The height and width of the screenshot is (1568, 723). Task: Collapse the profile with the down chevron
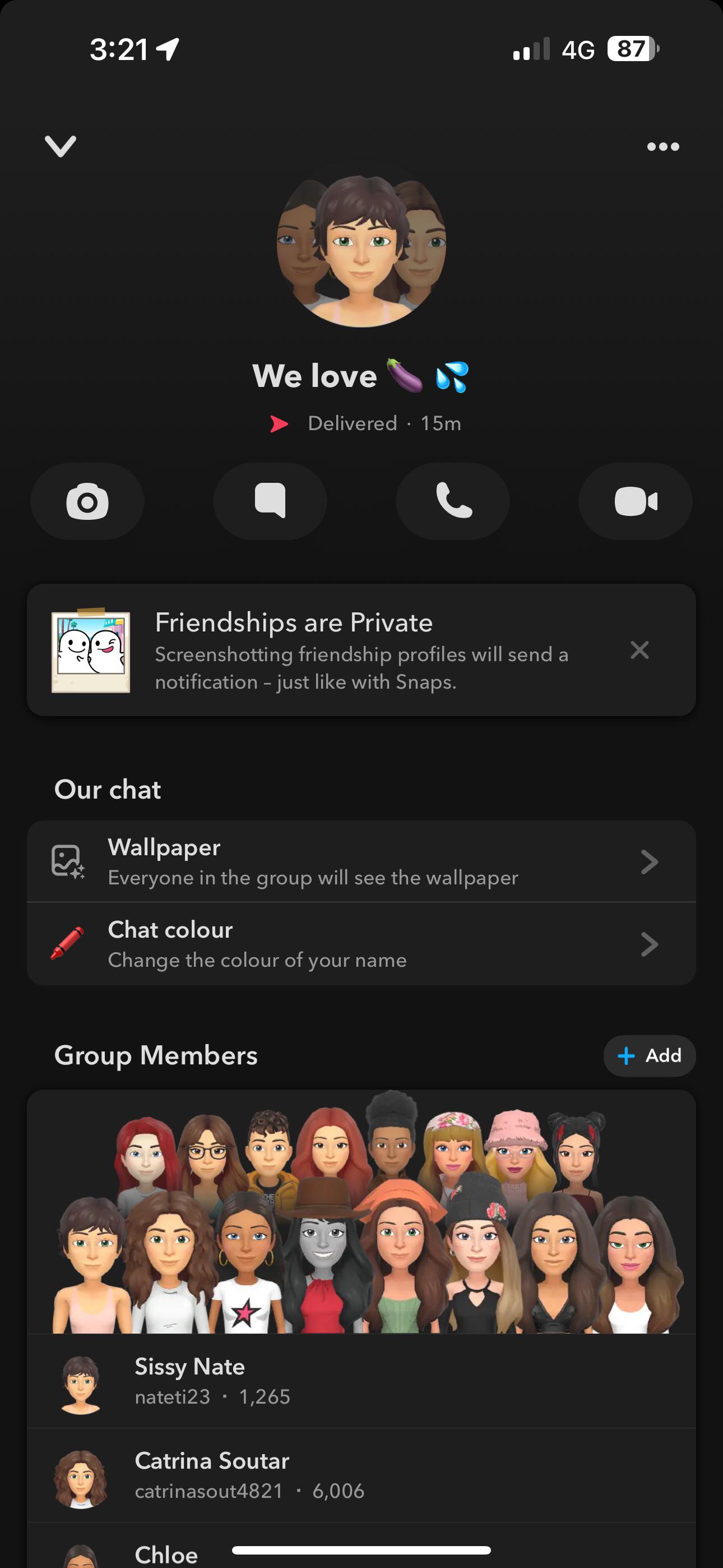click(59, 146)
